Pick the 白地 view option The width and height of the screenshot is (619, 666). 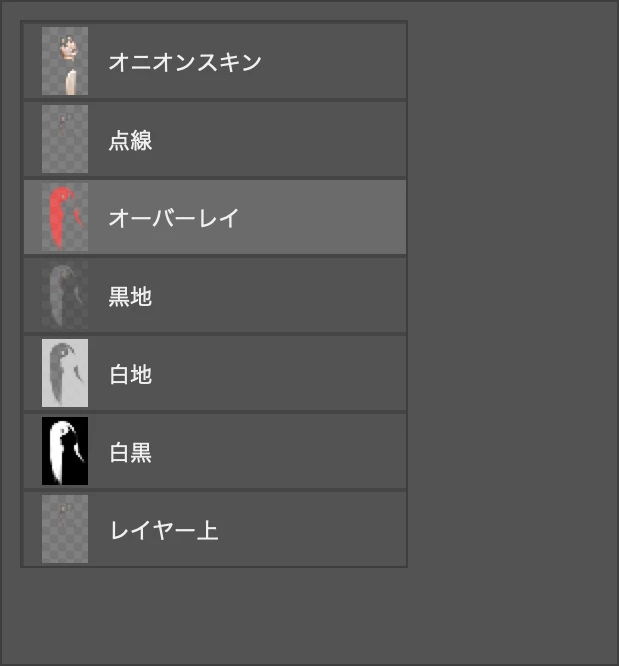[214, 374]
